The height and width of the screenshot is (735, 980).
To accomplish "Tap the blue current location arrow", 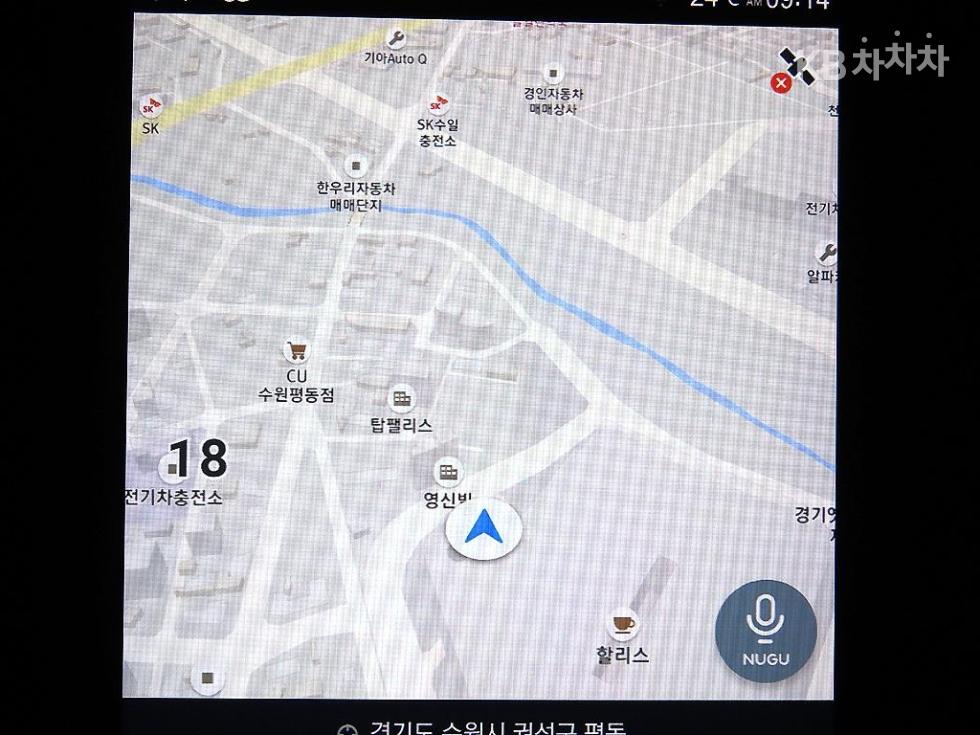I will coord(484,528).
